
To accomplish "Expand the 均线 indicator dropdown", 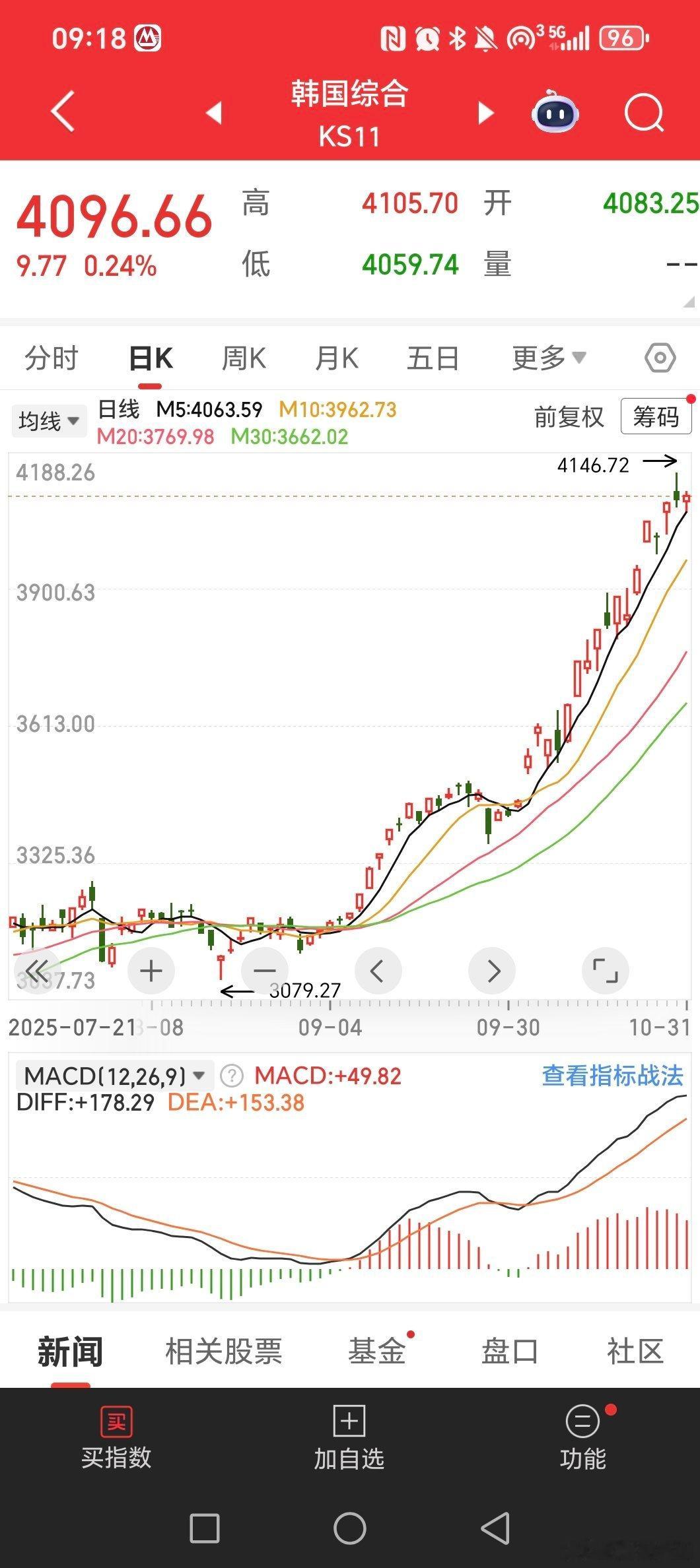I will (49, 420).
